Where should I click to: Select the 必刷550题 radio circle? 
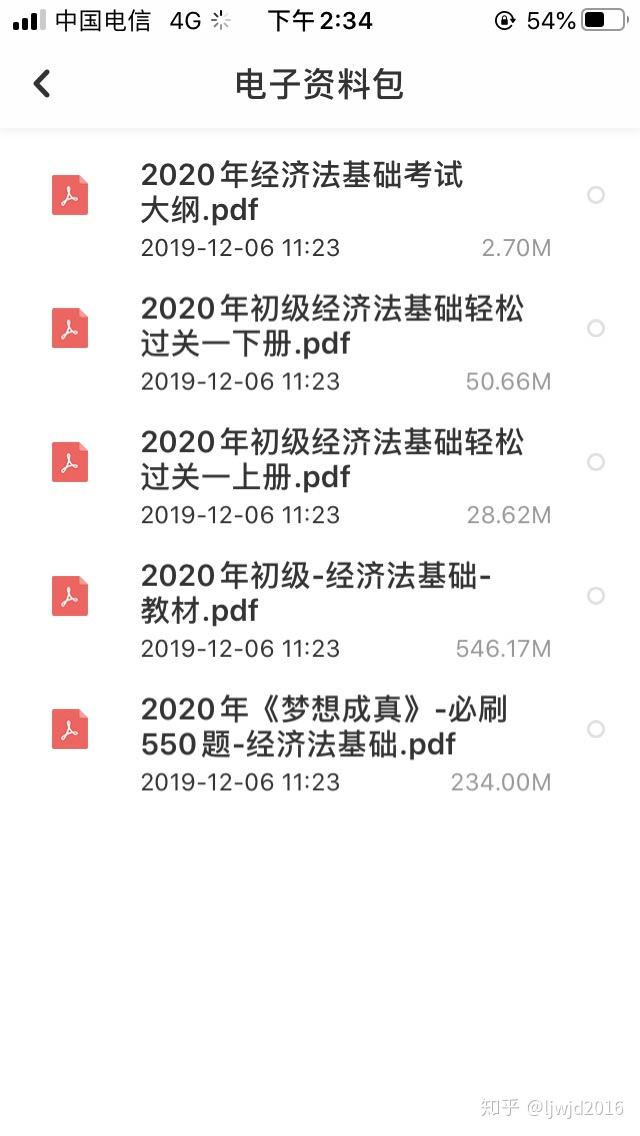[596, 729]
